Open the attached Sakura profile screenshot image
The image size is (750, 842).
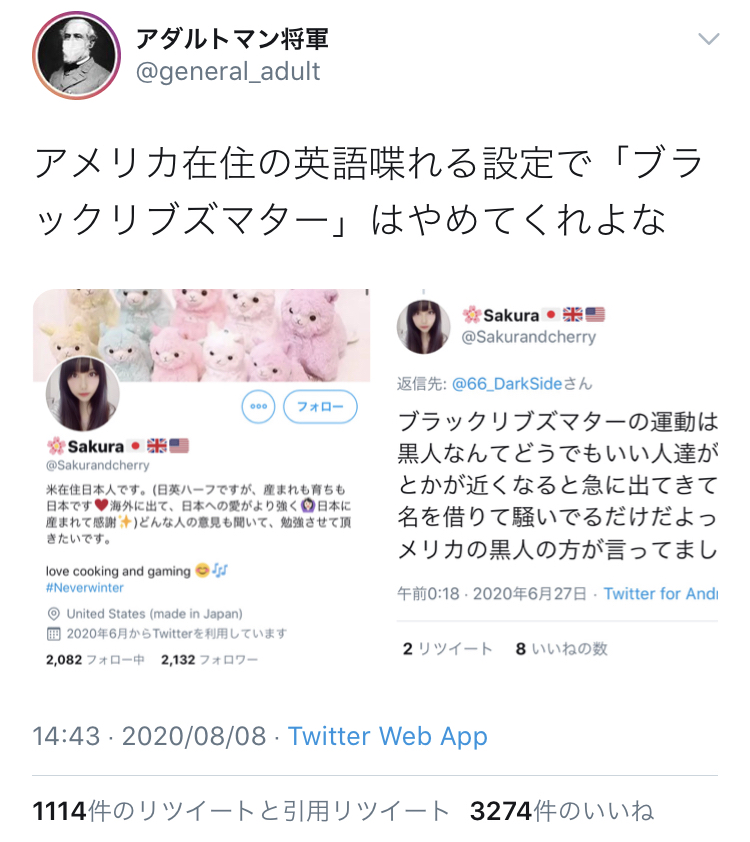pos(201,482)
